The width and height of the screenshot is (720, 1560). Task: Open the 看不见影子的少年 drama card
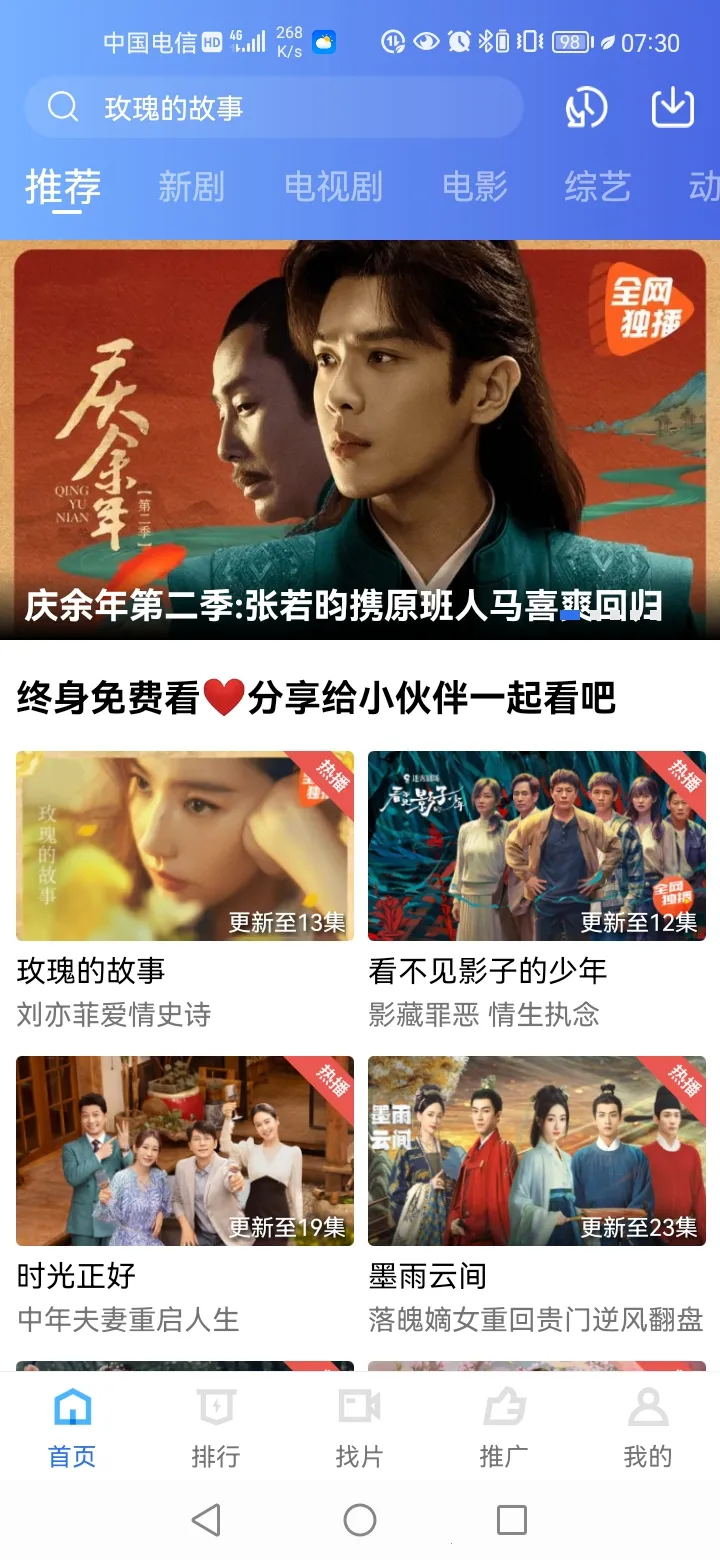537,846
